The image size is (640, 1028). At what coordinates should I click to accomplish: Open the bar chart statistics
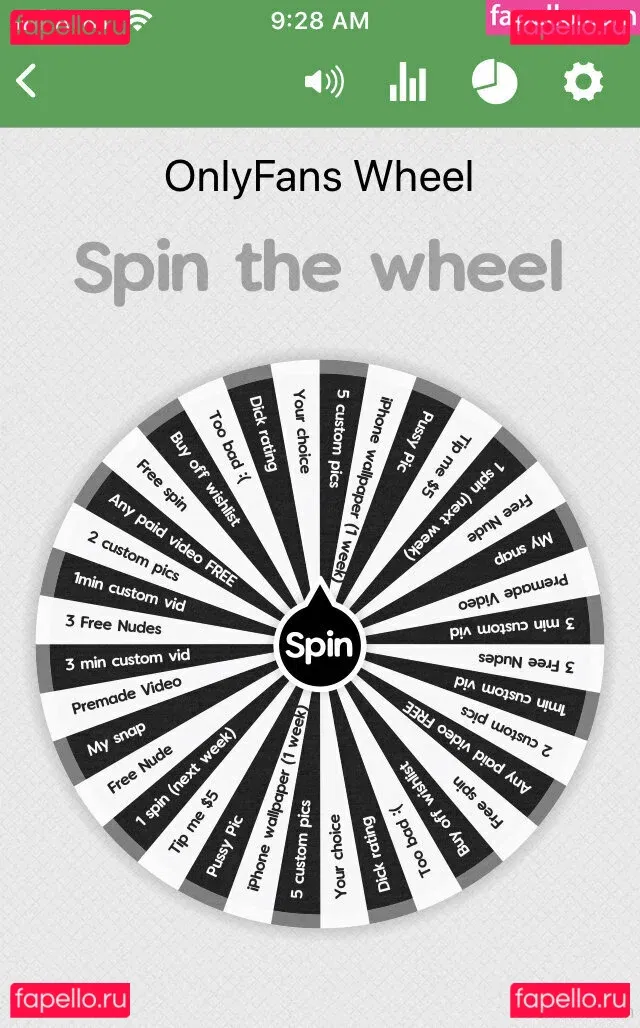tap(407, 82)
